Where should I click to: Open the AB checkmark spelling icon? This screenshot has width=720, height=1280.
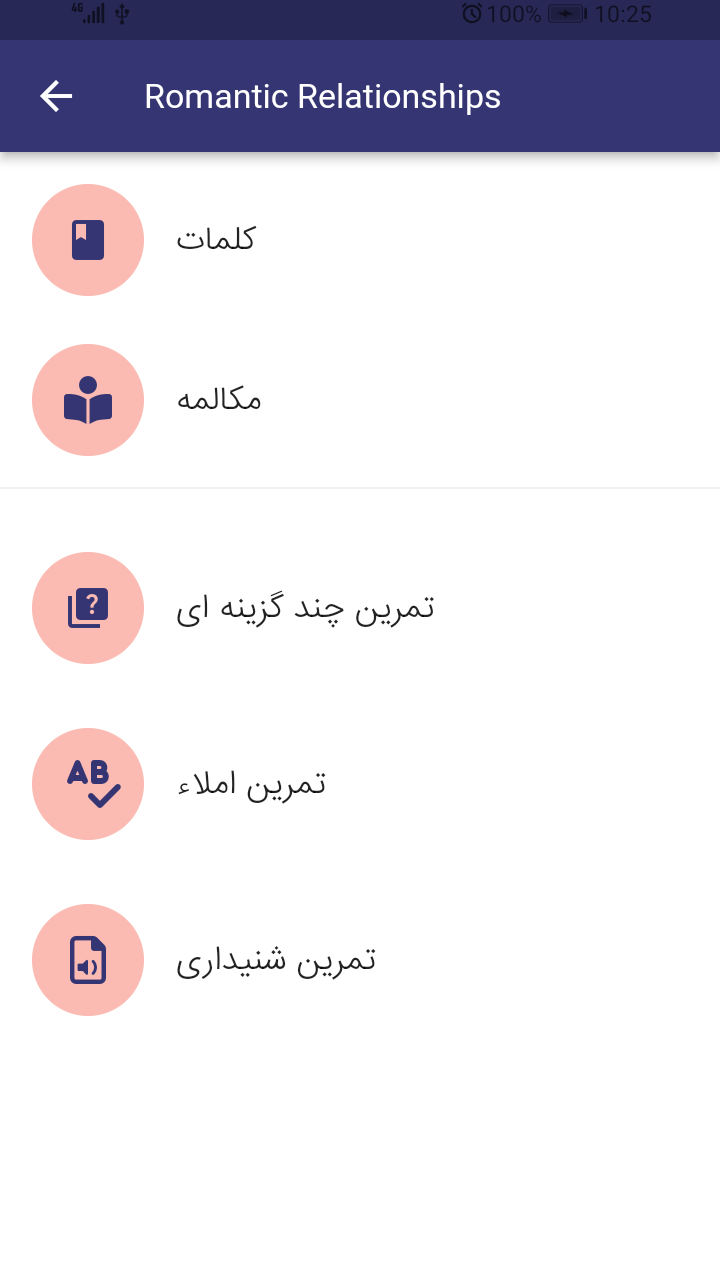coord(88,783)
